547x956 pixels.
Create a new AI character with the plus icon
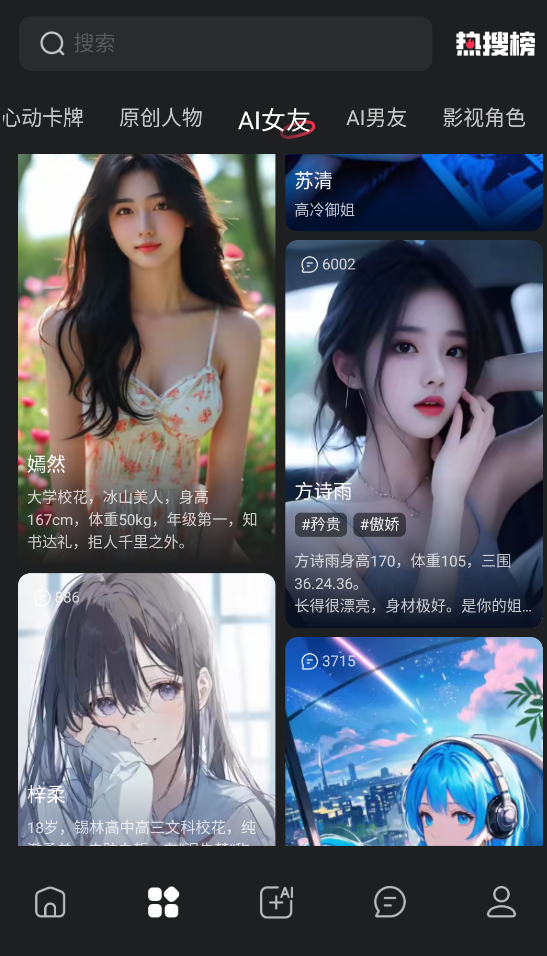click(x=276, y=902)
